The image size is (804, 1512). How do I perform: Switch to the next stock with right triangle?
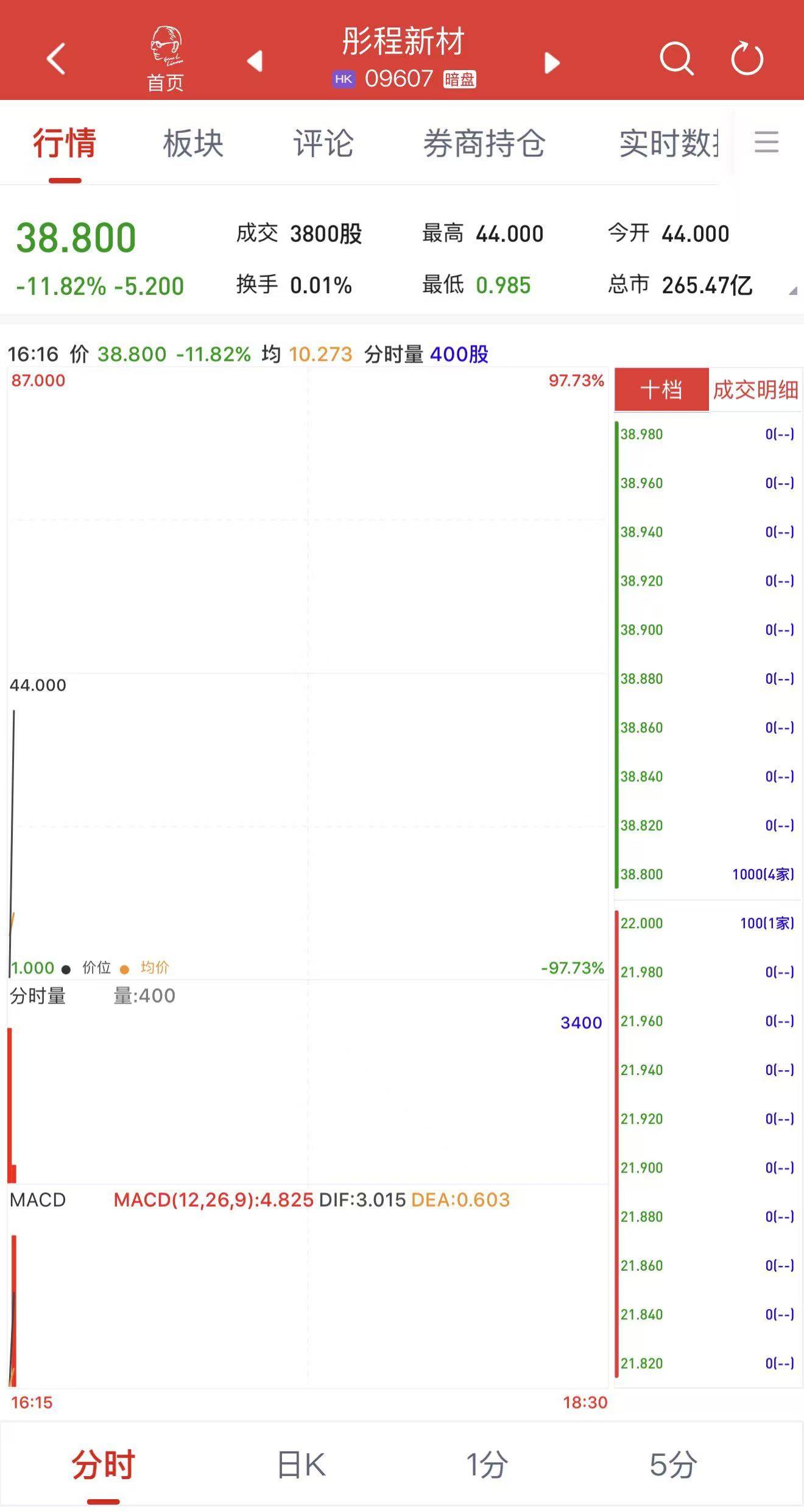tap(552, 62)
